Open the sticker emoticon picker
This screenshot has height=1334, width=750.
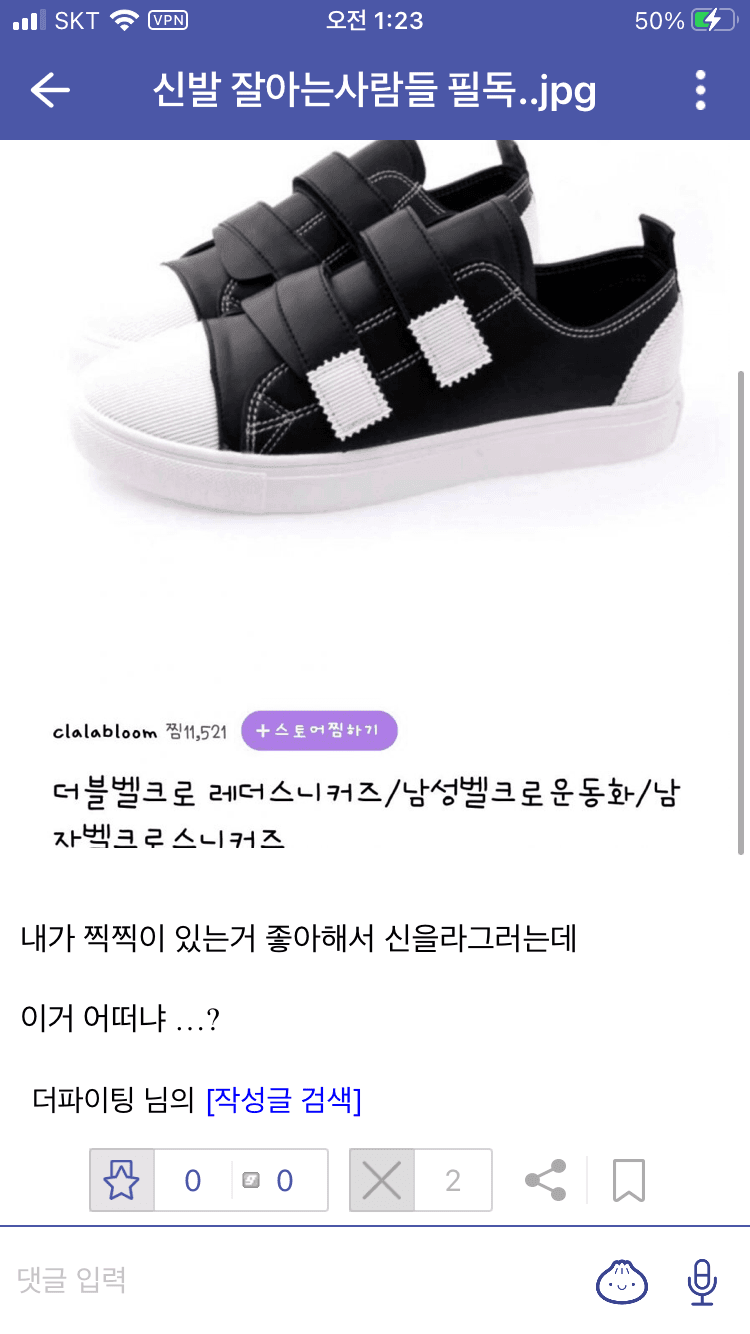(622, 1280)
